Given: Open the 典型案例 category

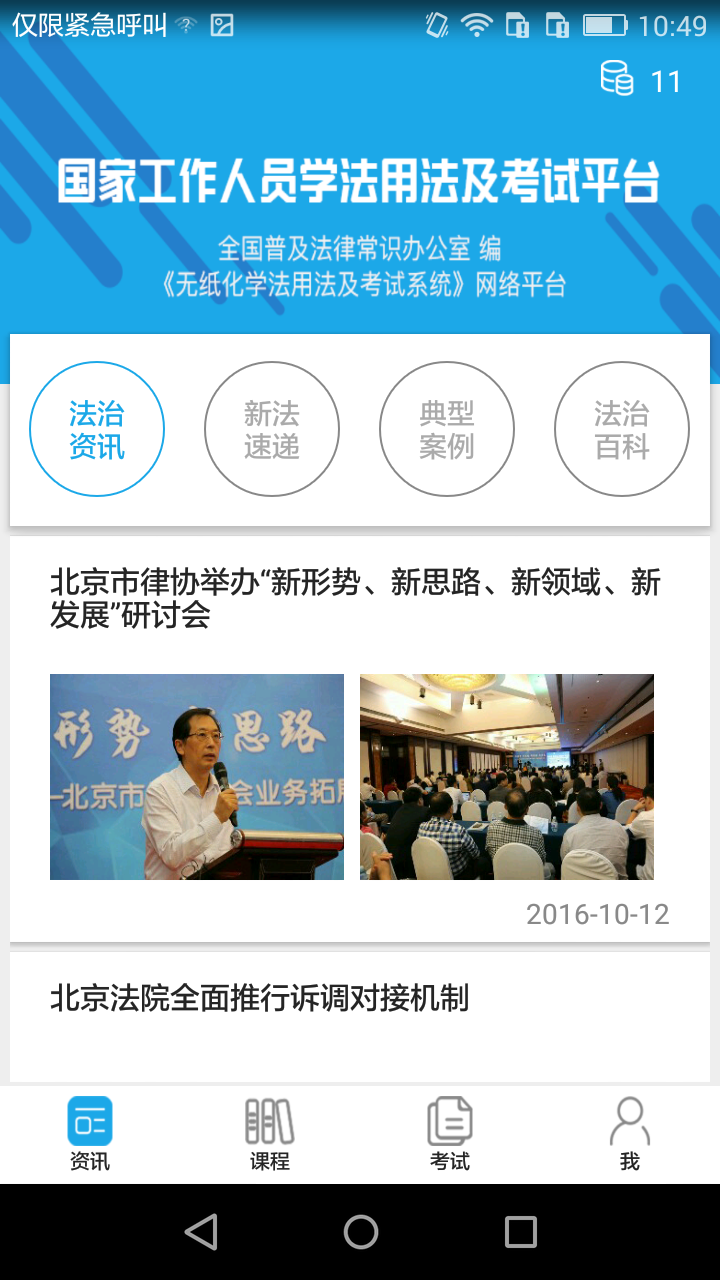Looking at the screenshot, I should [x=447, y=429].
